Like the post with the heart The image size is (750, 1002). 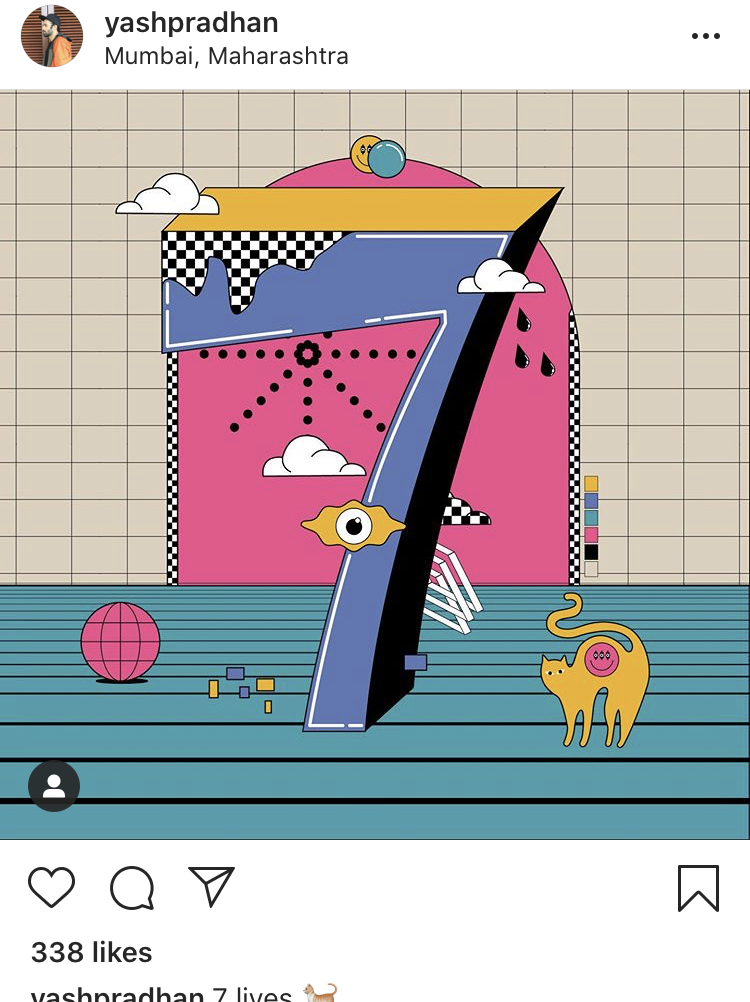(x=51, y=887)
